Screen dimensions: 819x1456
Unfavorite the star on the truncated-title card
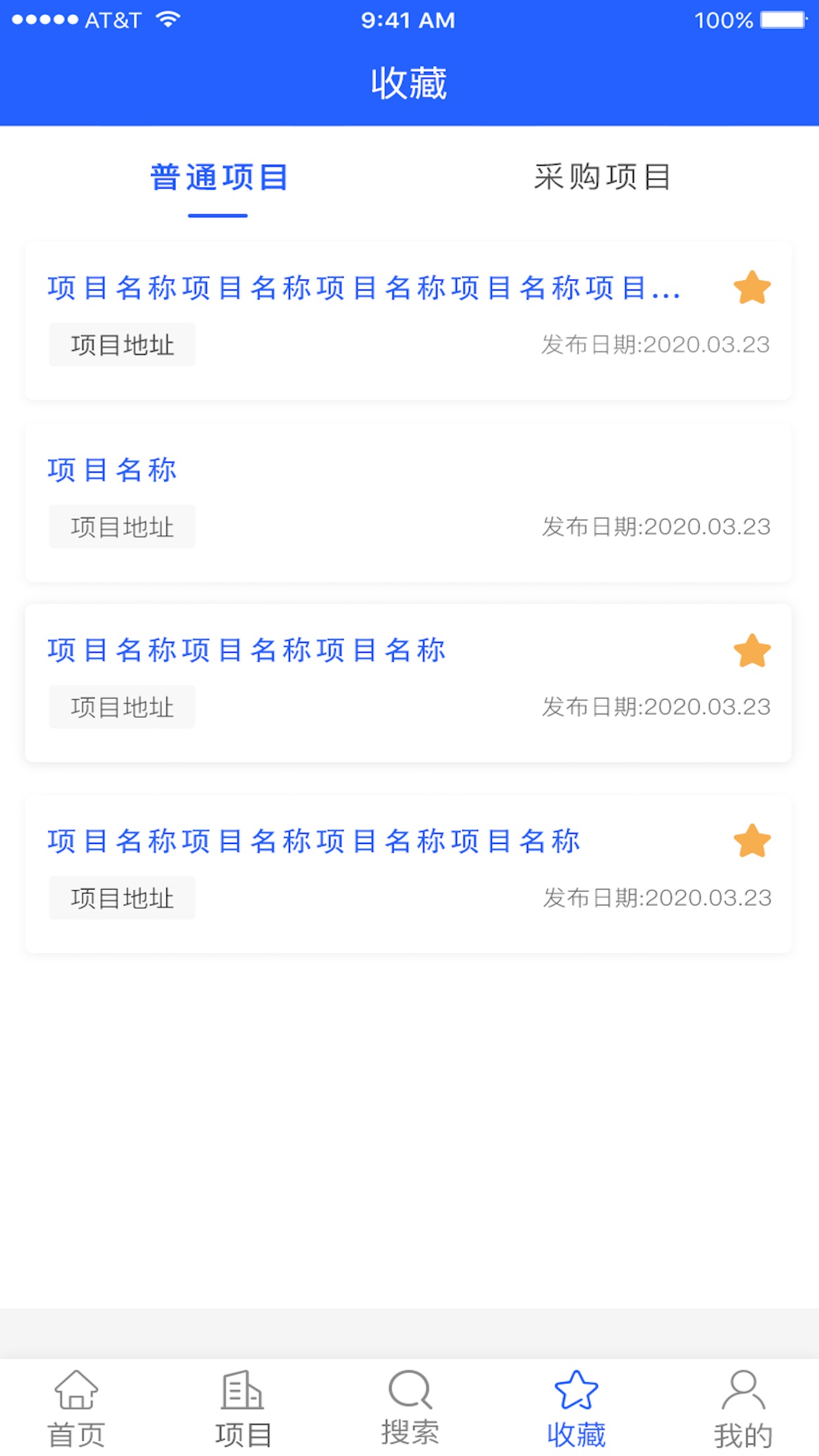[x=752, y=288]
